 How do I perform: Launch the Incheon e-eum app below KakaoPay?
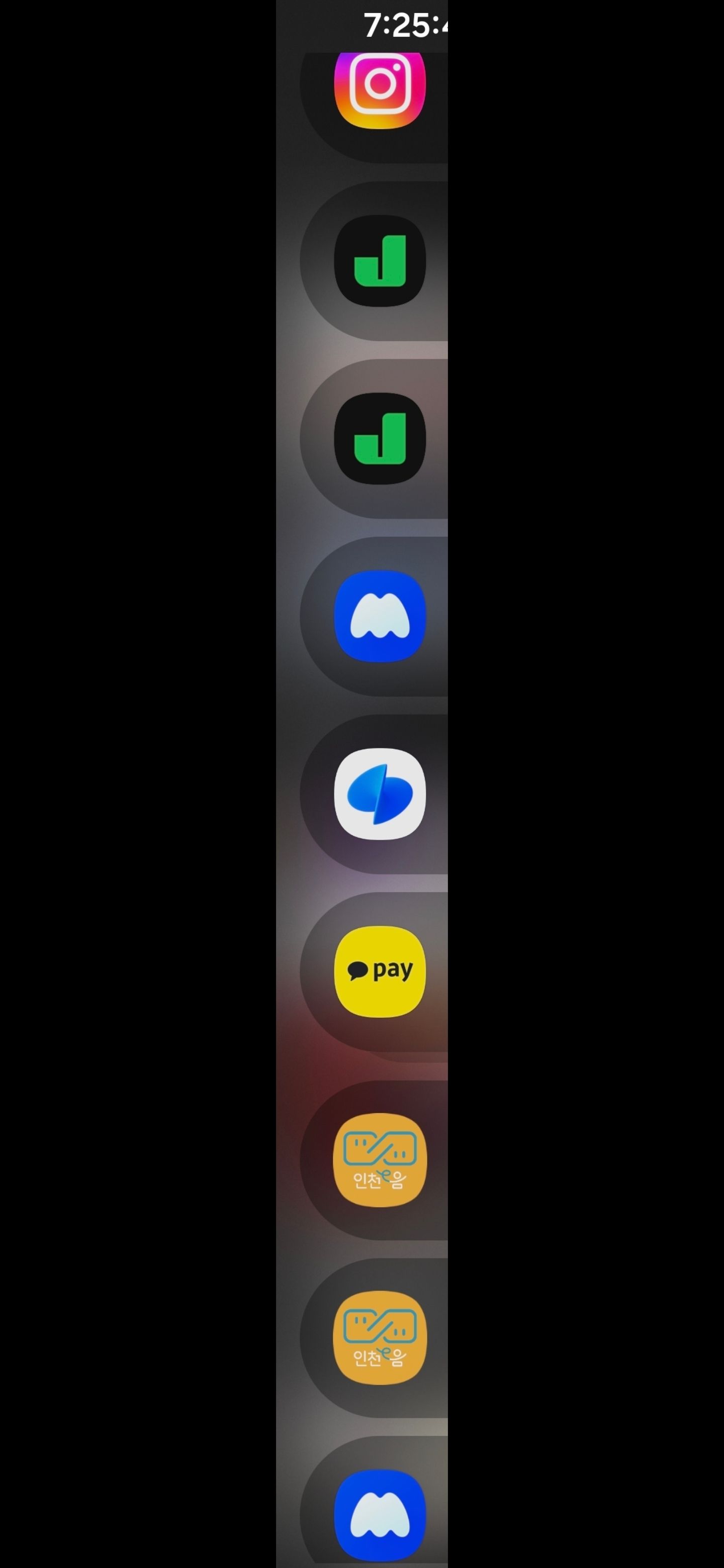coord(380,1159)
